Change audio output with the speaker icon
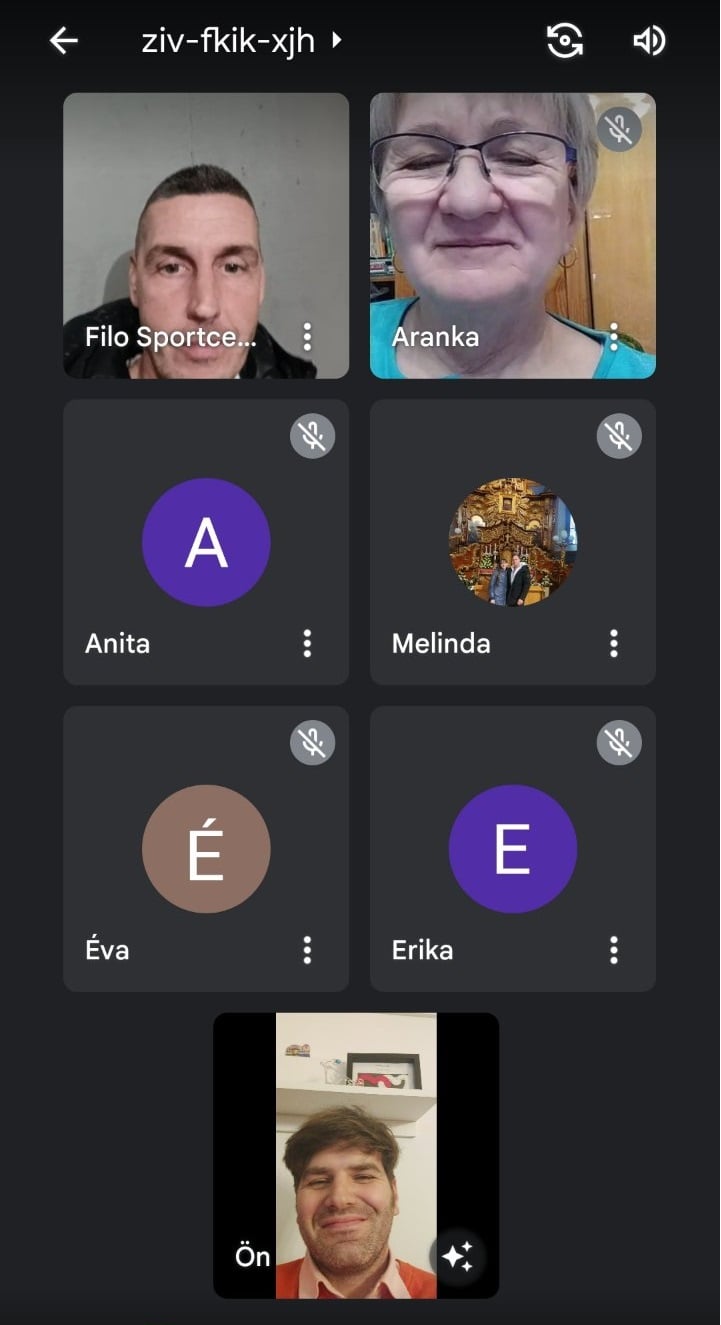The height and width of the screenshot is (1325, 721). click(x=649, y=40)
